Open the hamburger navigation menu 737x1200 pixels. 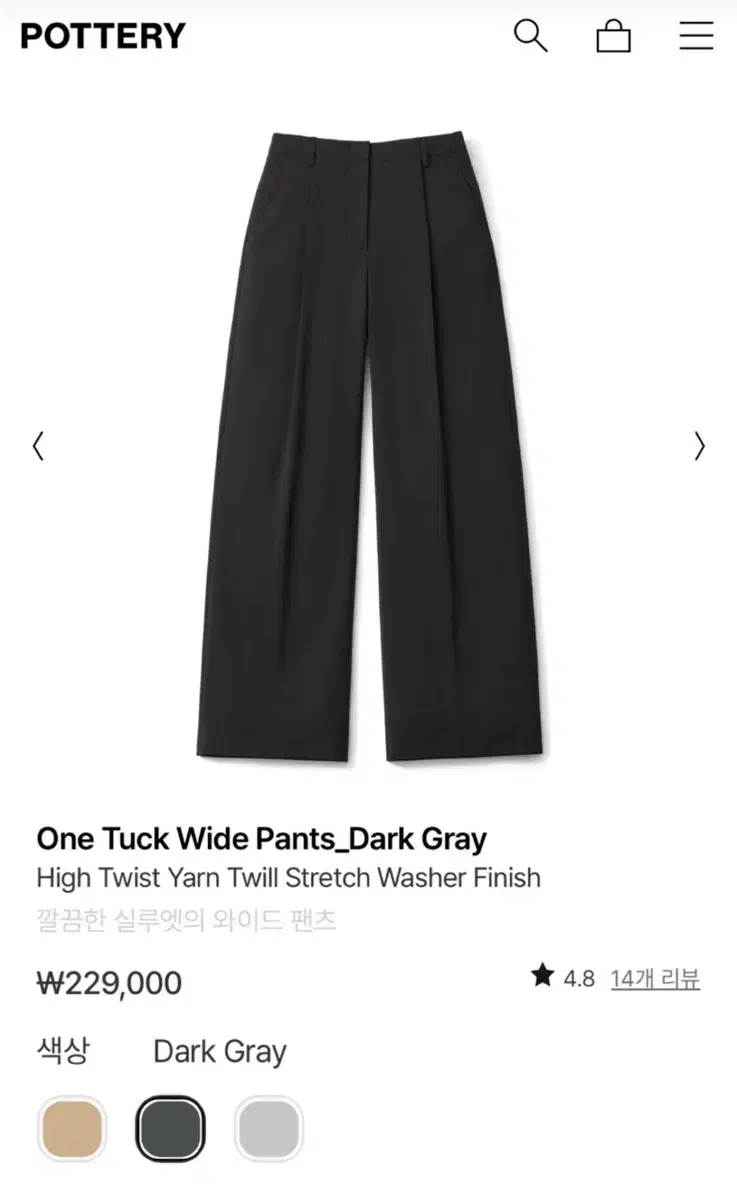click(x=696, y=36)
